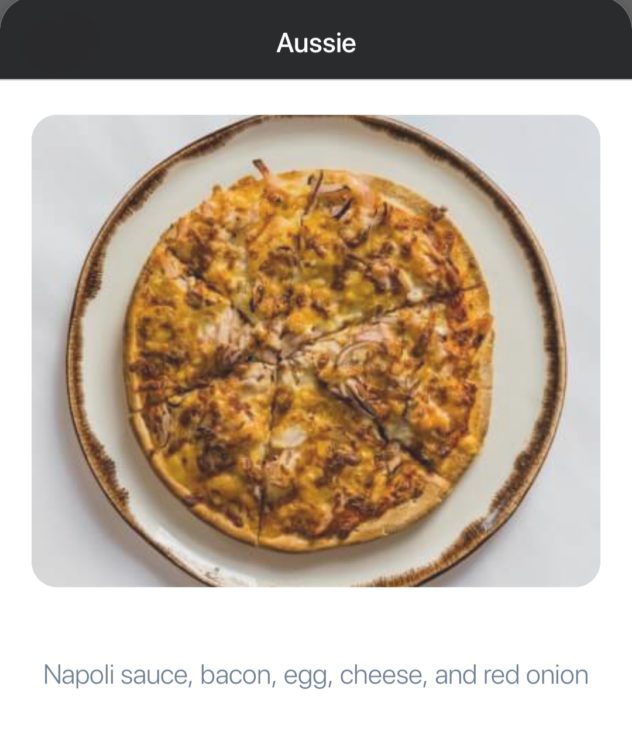632x748 pixels.
Task: Open the Aussie pizza photo
Action: coord(316,350)
